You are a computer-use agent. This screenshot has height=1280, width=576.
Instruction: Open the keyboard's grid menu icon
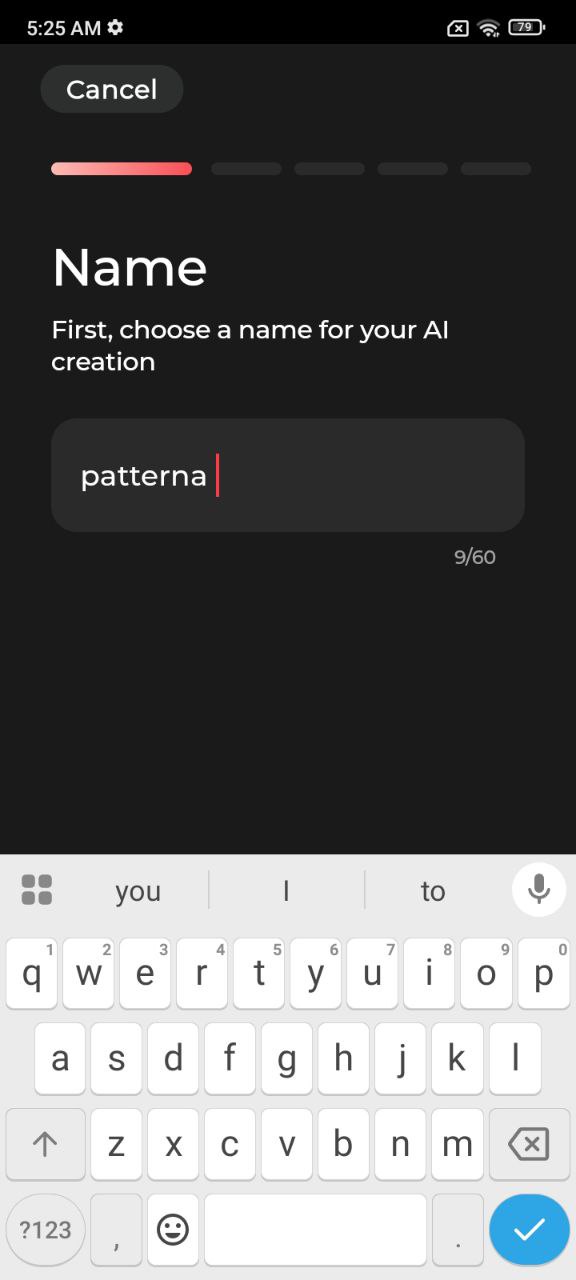[x=37, y=889]
